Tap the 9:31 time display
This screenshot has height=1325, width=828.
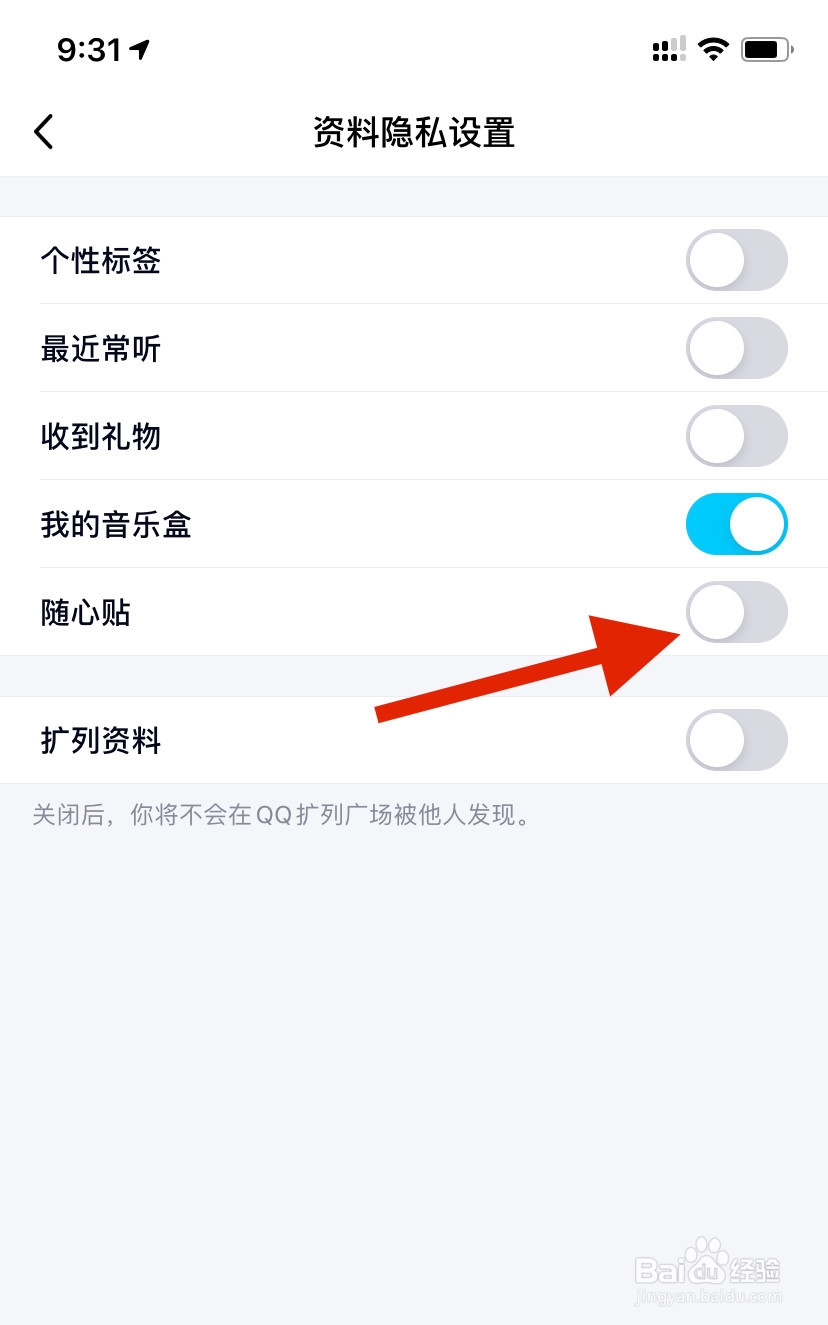click(90, 49)
